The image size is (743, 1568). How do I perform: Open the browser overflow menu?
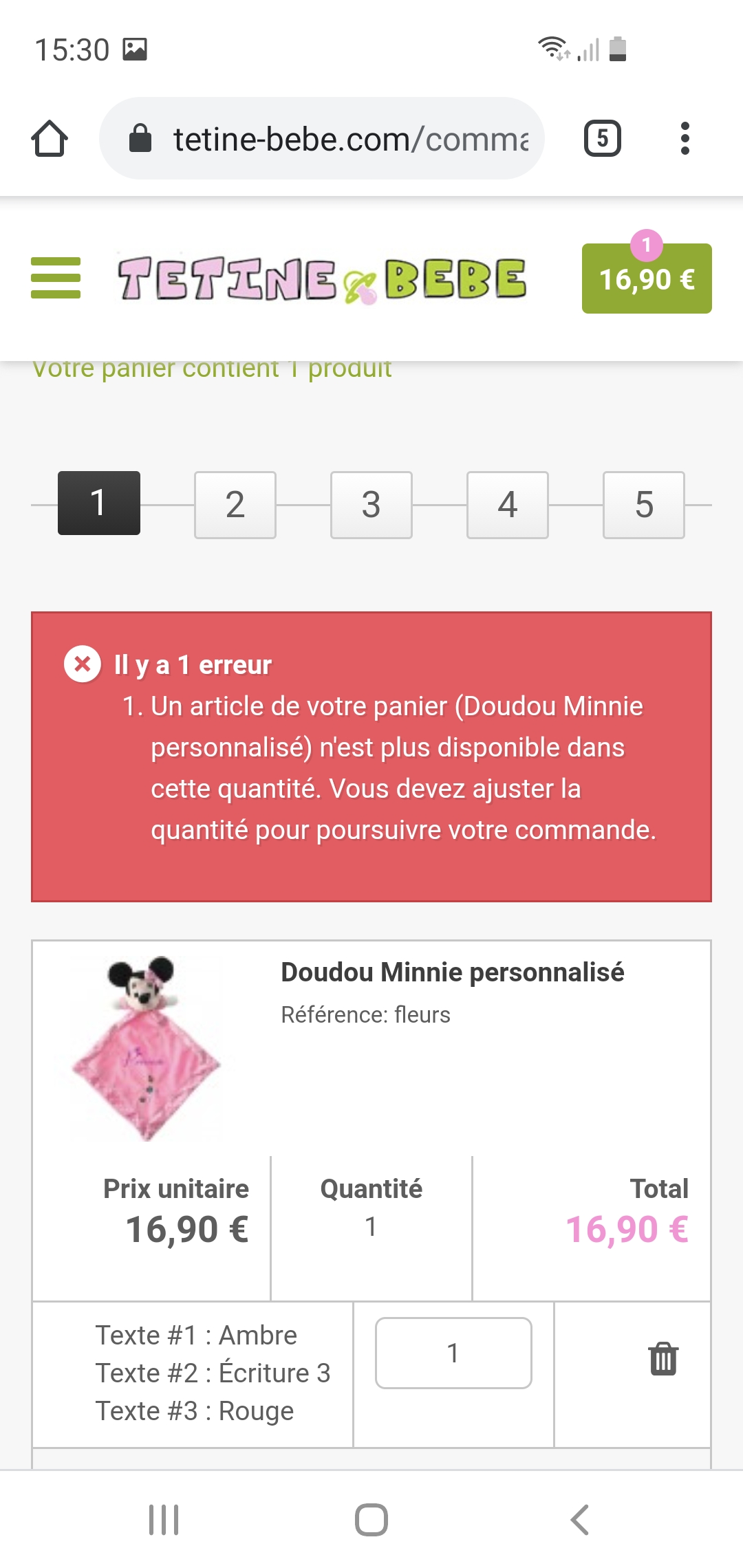point(685,139)
